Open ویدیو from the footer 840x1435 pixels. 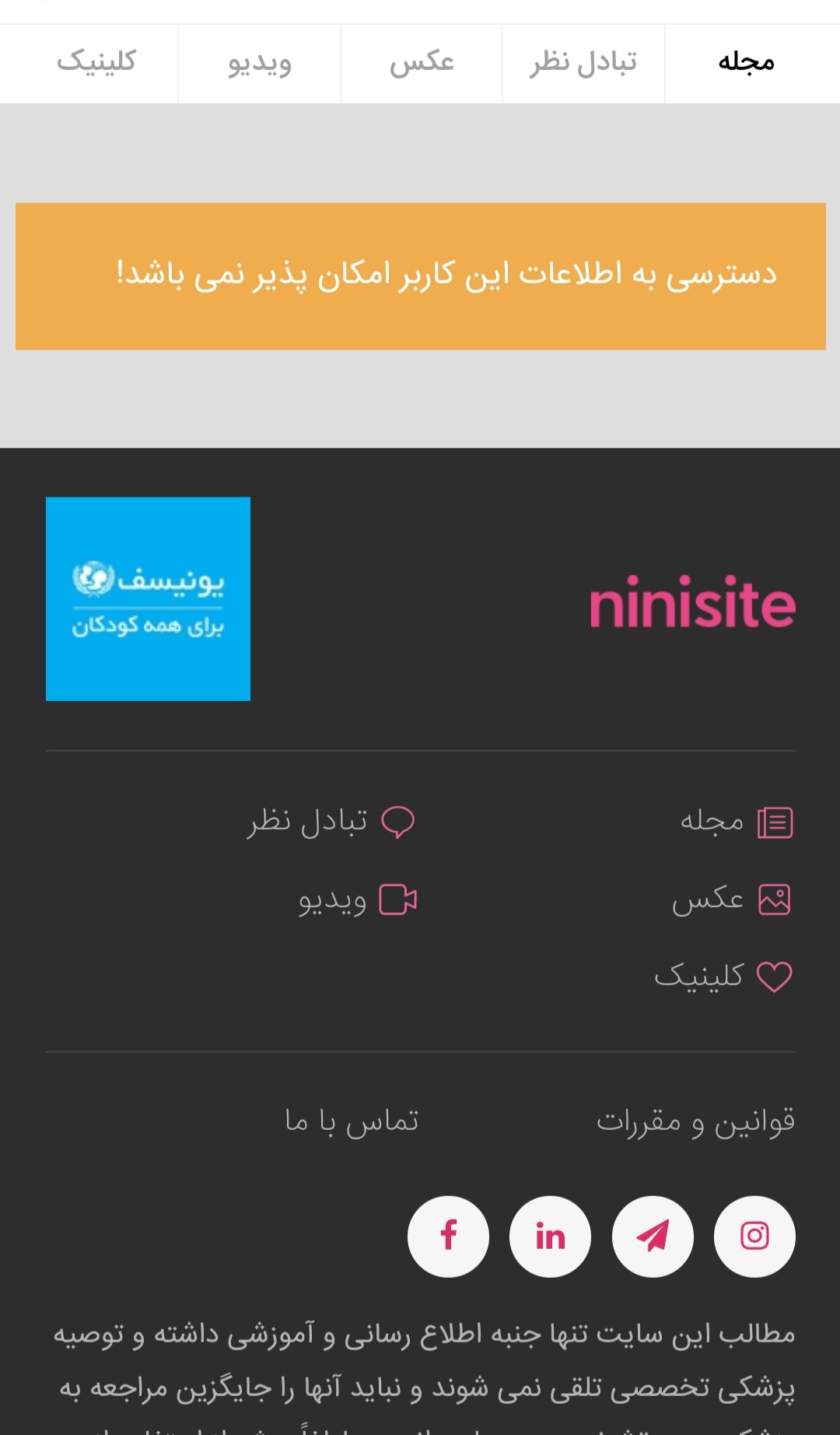(x=357, y=900)
